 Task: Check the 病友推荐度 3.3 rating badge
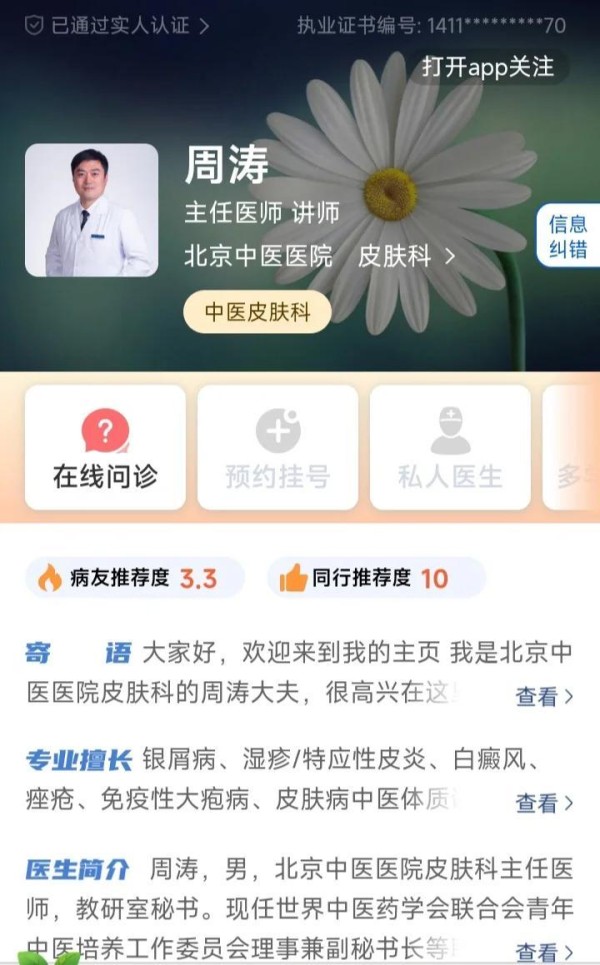tap(135, 578)
